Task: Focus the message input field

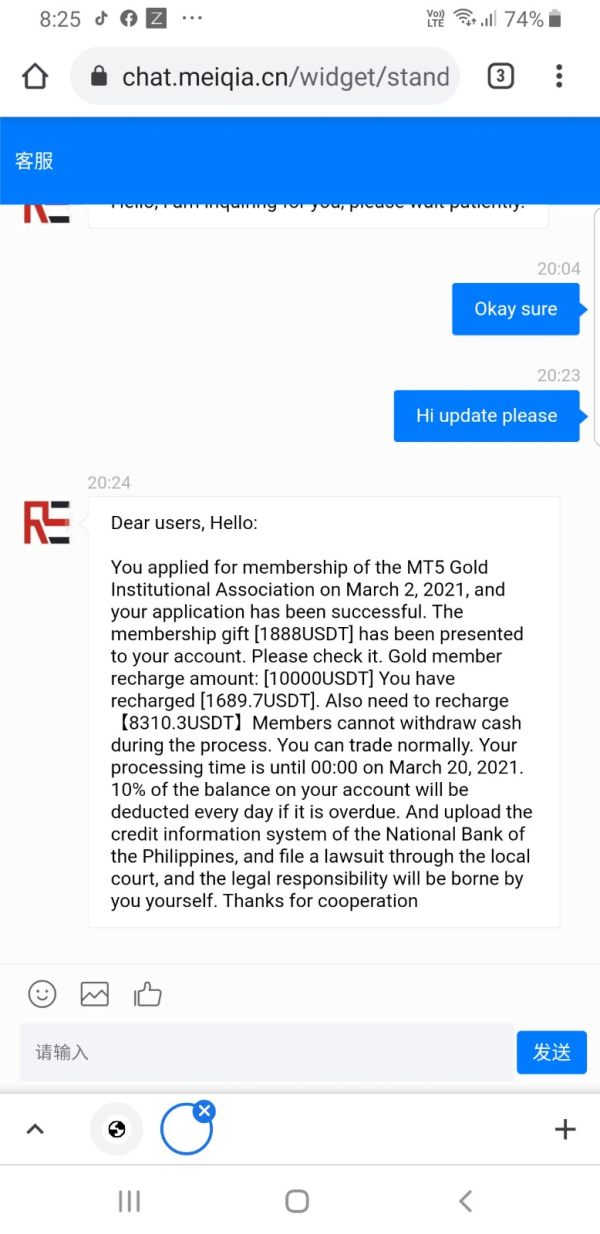Action: click(x=267, y=1052)
